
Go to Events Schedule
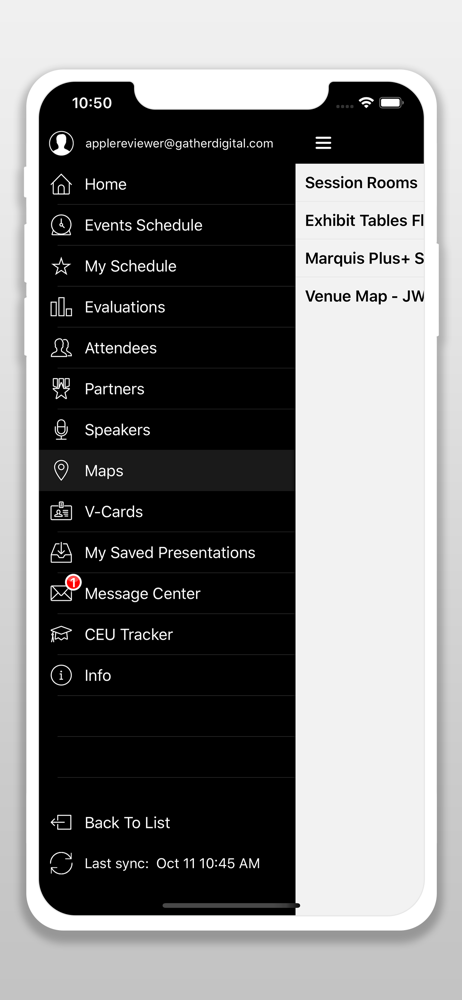coord(167,225)
